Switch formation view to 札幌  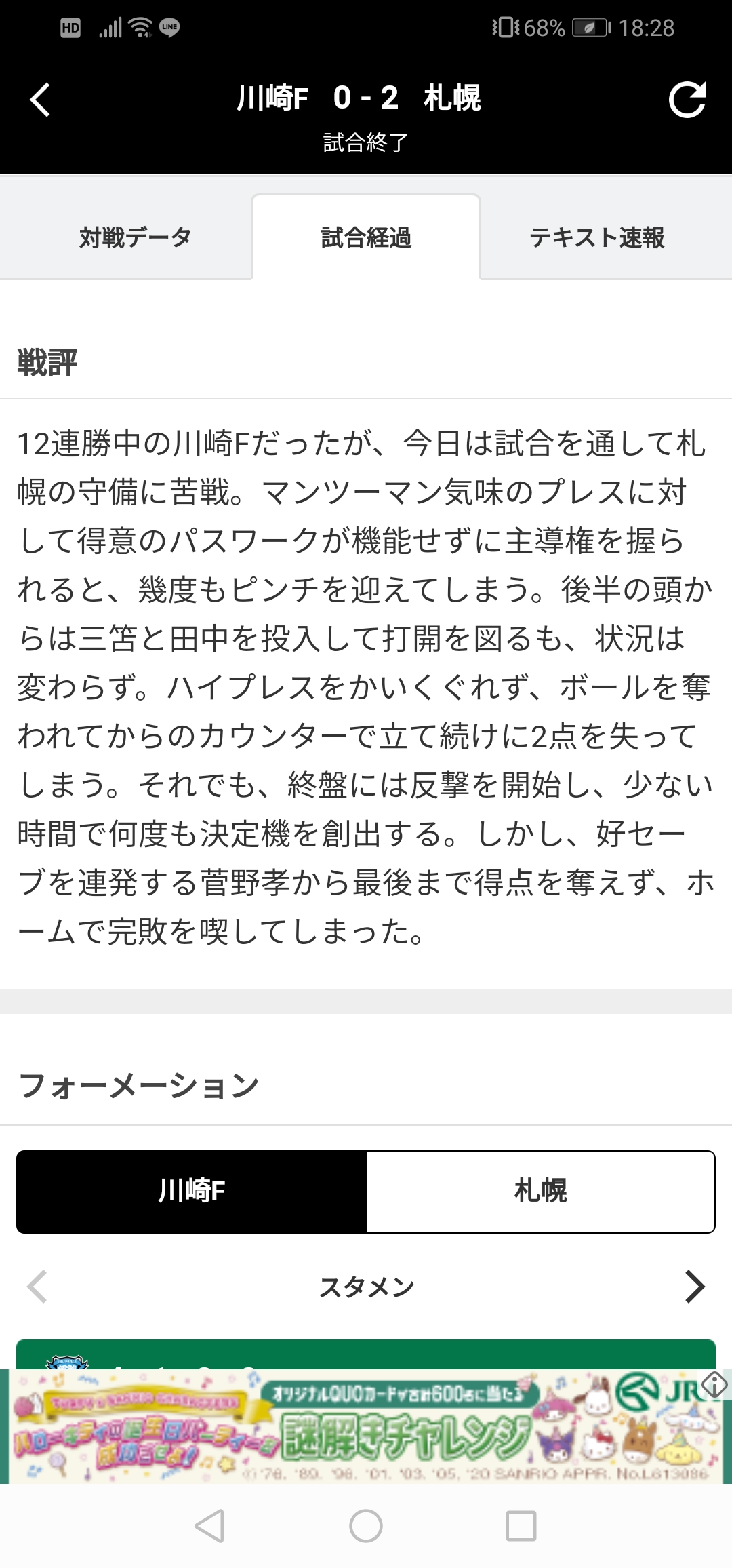coord(540,1191)
